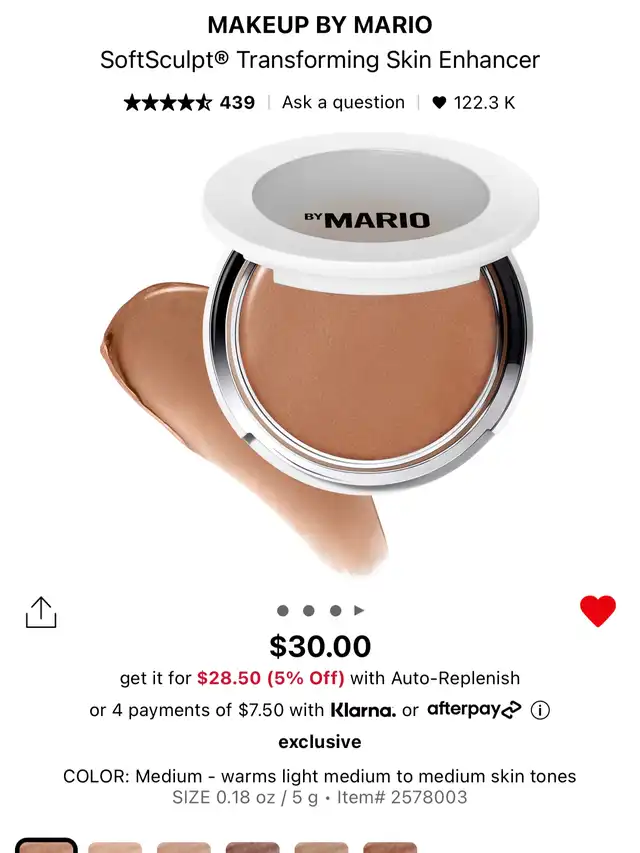Toggle the red heart to unlove the product

tap(598, 610)
